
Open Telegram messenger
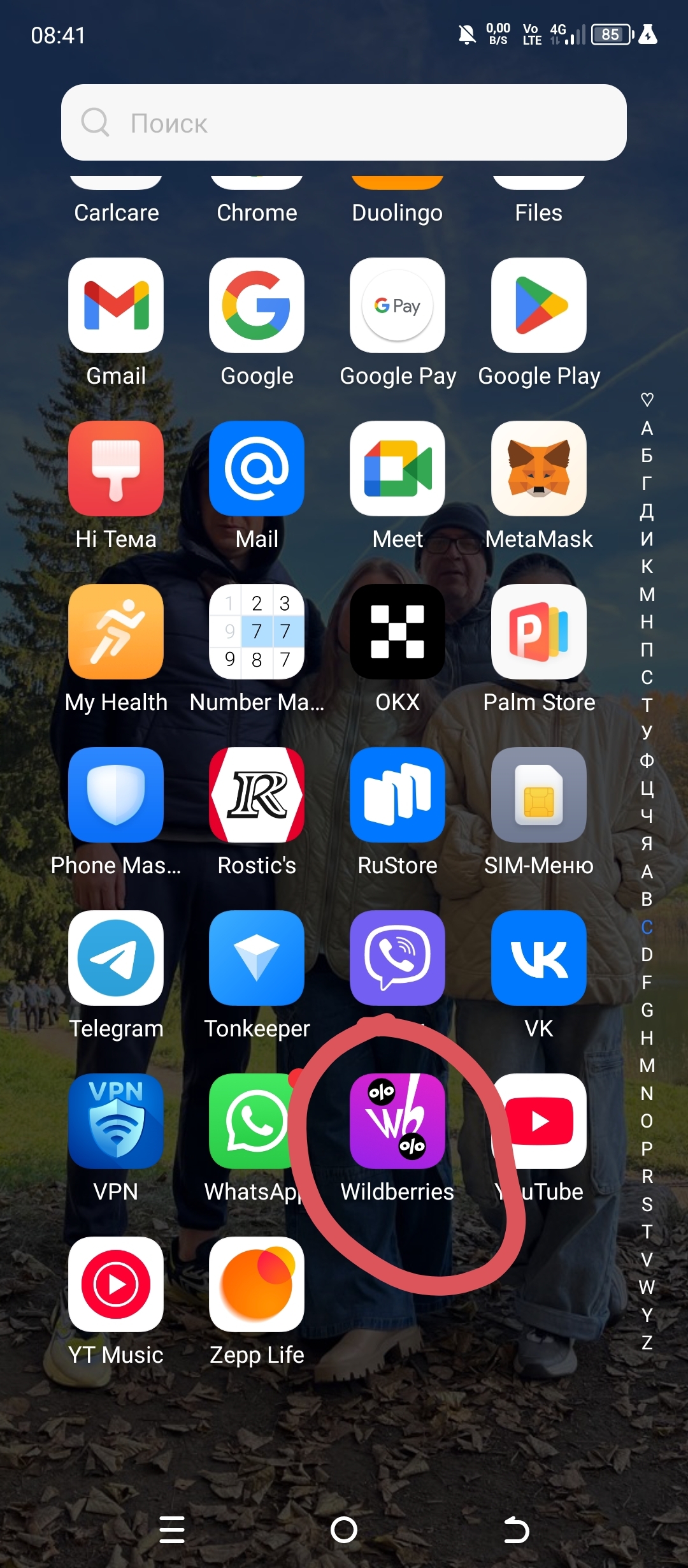[x=116, y=959]
